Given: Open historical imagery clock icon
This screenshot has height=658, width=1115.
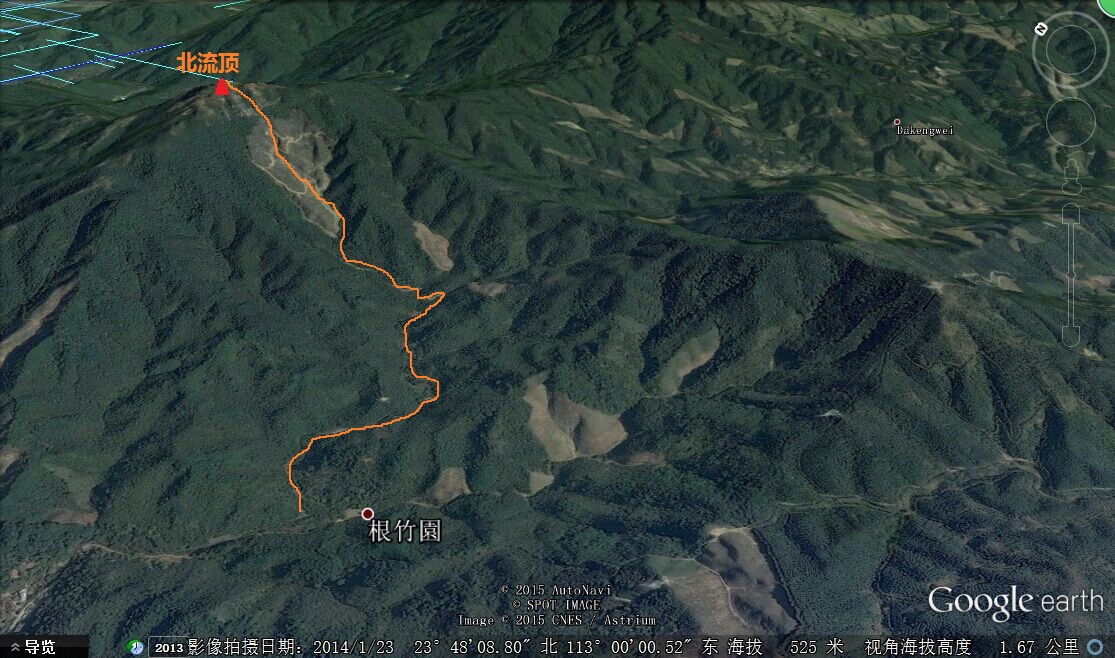Looking at the screenshot, I should (x=135, y=647).
